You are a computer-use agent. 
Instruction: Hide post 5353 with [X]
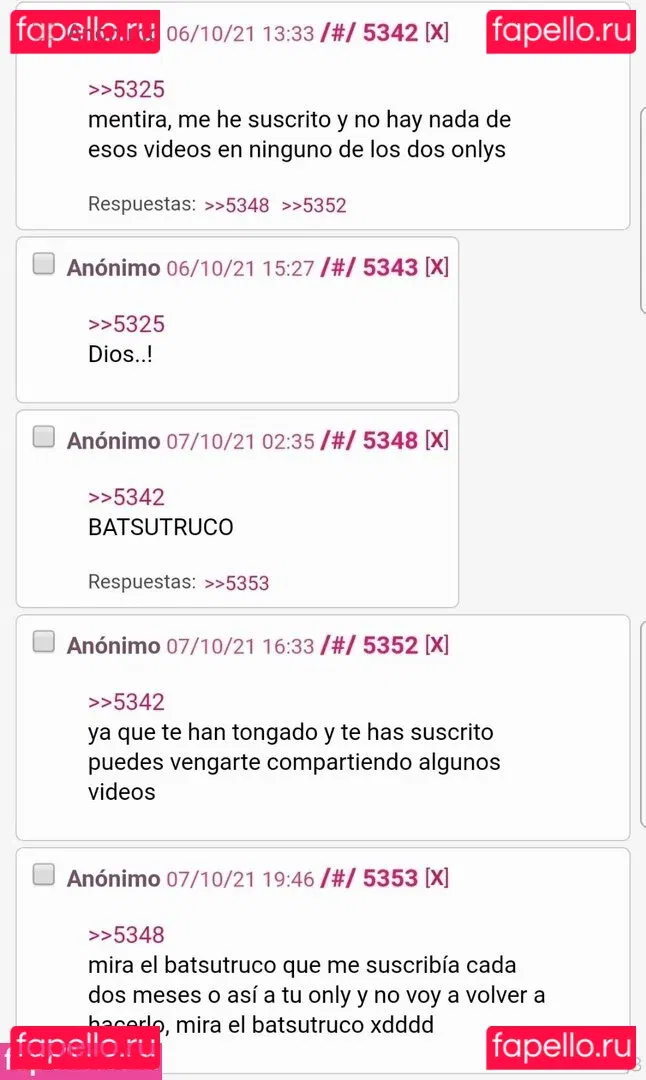point(436,878)
